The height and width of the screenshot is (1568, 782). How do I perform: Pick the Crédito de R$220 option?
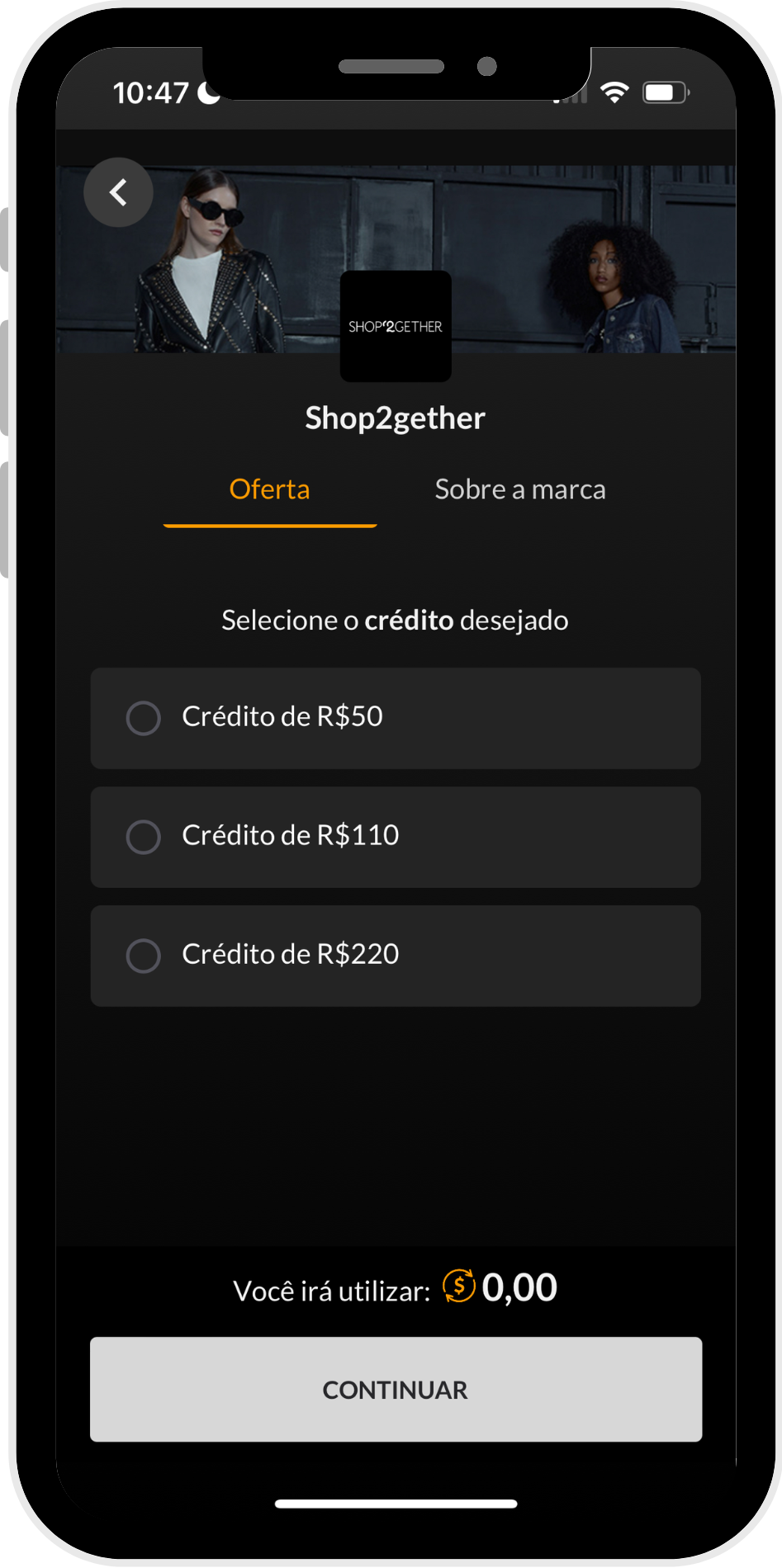(x=396, y=956)
